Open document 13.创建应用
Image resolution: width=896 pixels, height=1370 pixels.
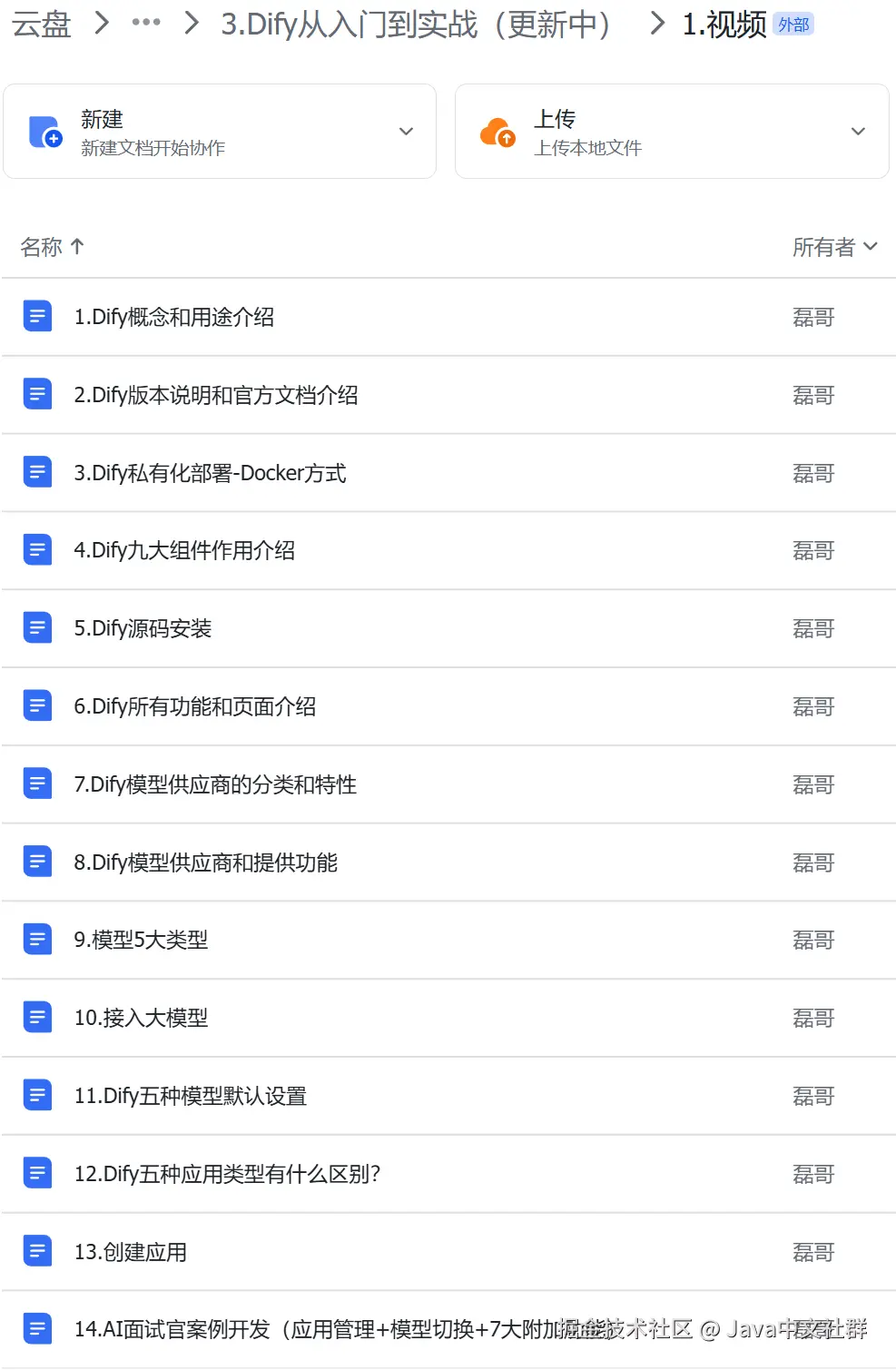click(x=130, y=1252)
